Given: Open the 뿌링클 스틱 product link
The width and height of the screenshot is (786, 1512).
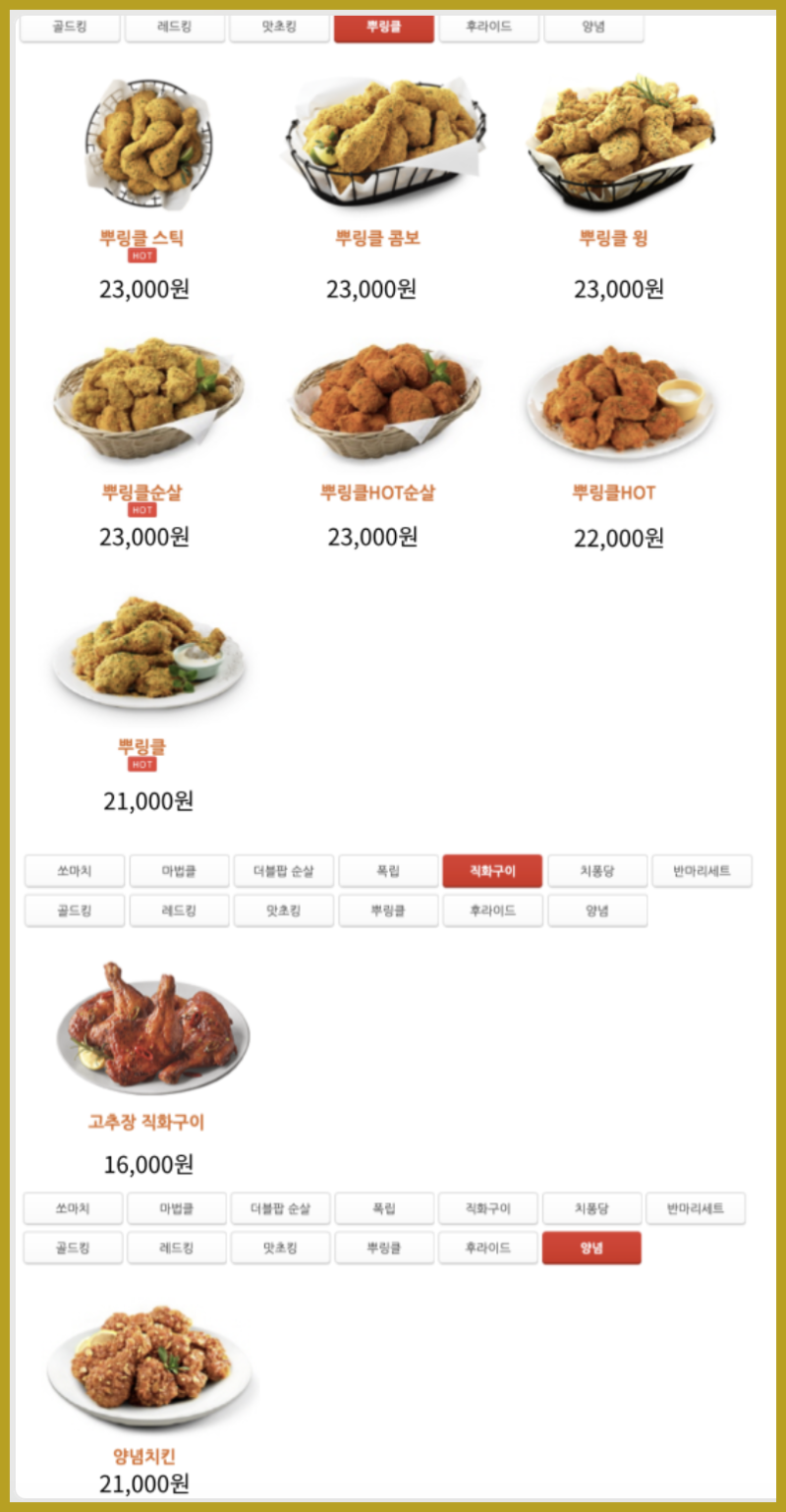Looking at the screenshot, I should click(144, 236).
